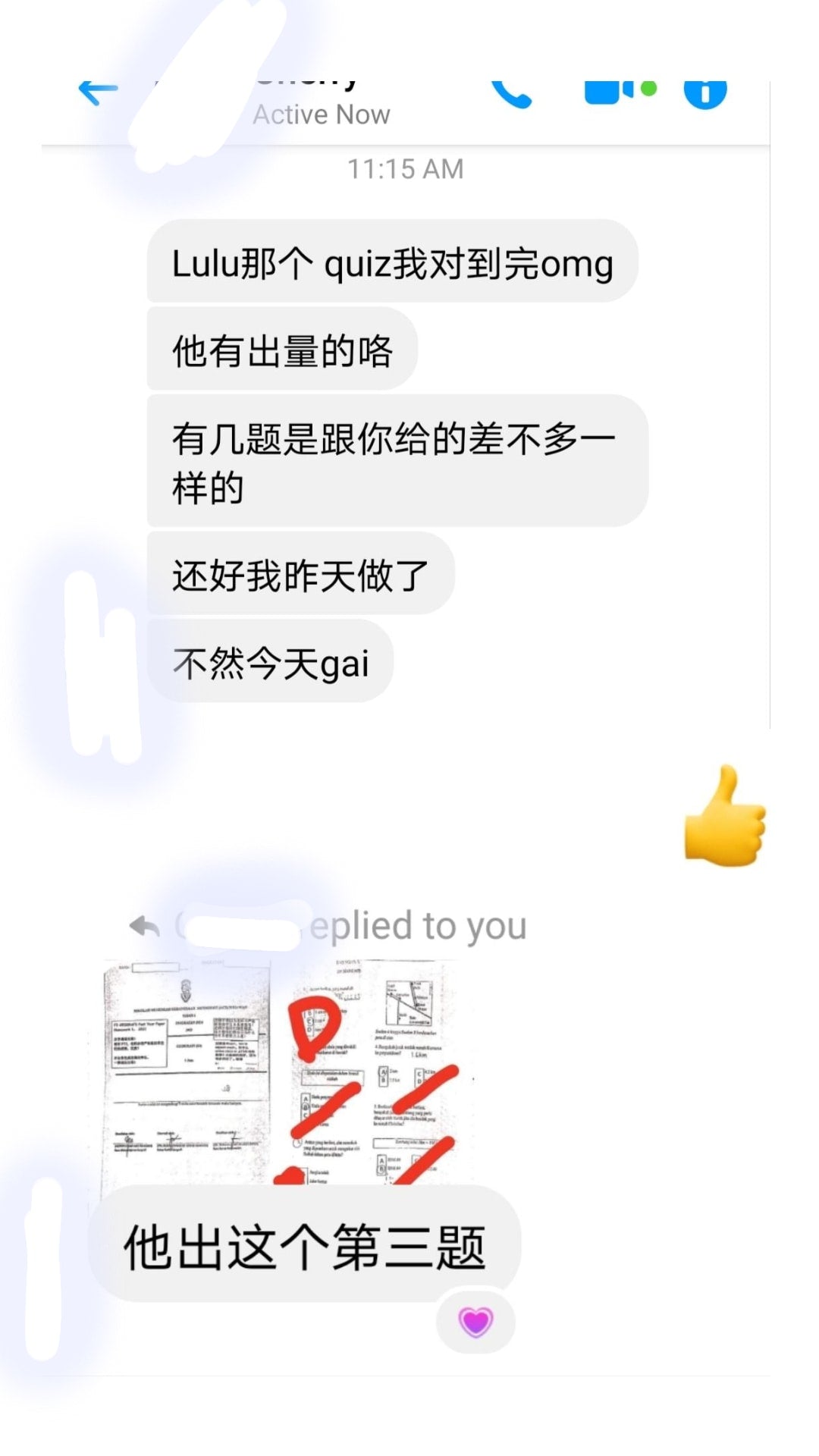
Task: Go back to the chat list
Action: [x=98, y=93]
